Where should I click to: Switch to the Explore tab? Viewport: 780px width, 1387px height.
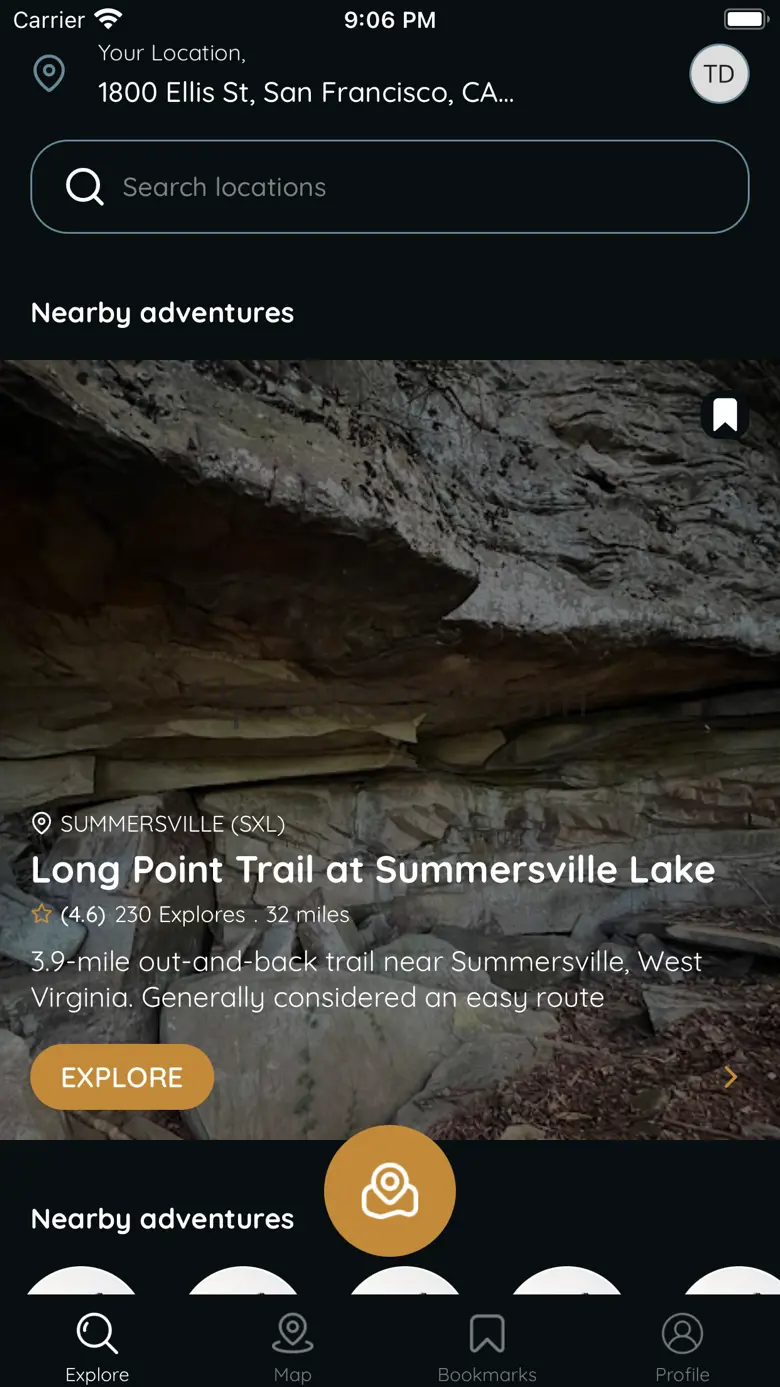point(97,1346)
